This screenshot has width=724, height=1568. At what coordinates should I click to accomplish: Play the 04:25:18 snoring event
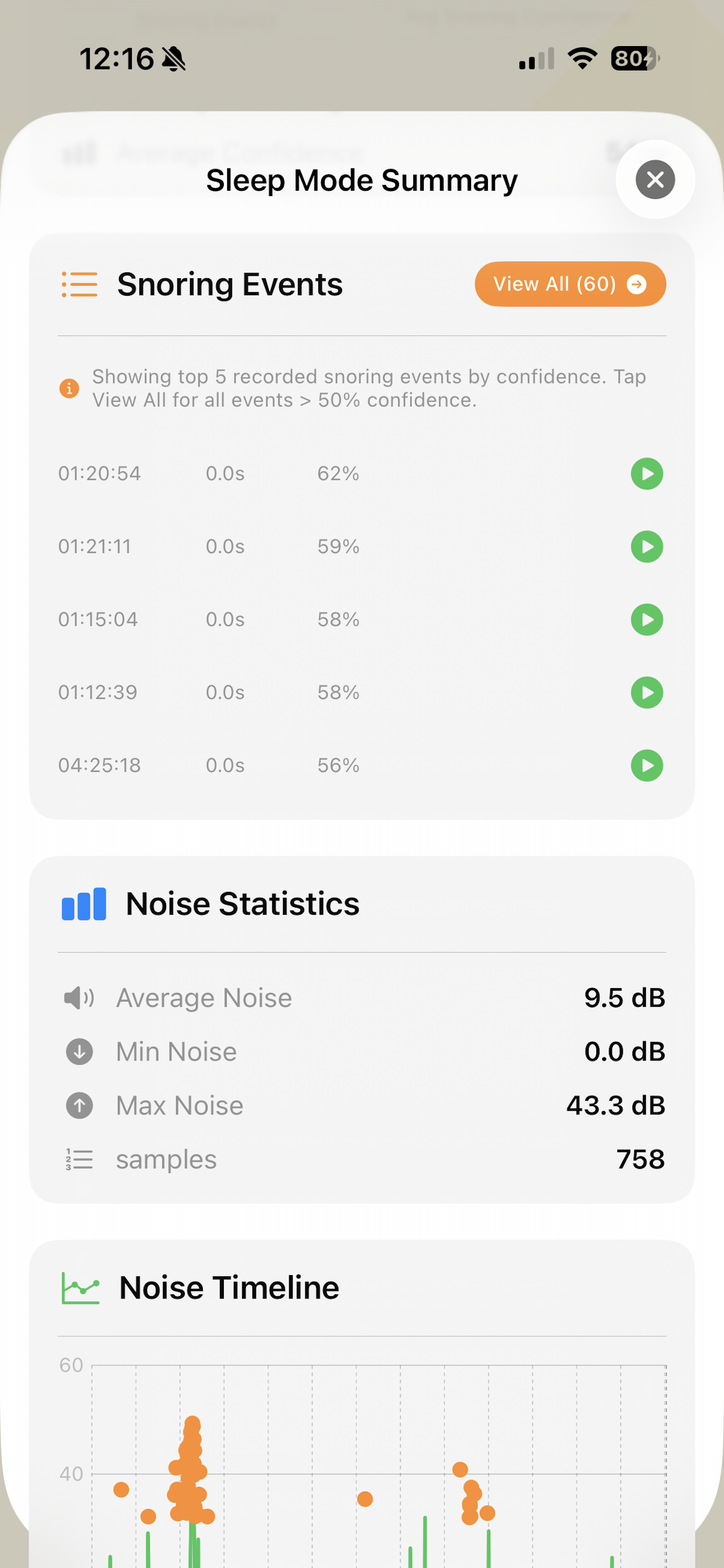click(x=646, y=765)
